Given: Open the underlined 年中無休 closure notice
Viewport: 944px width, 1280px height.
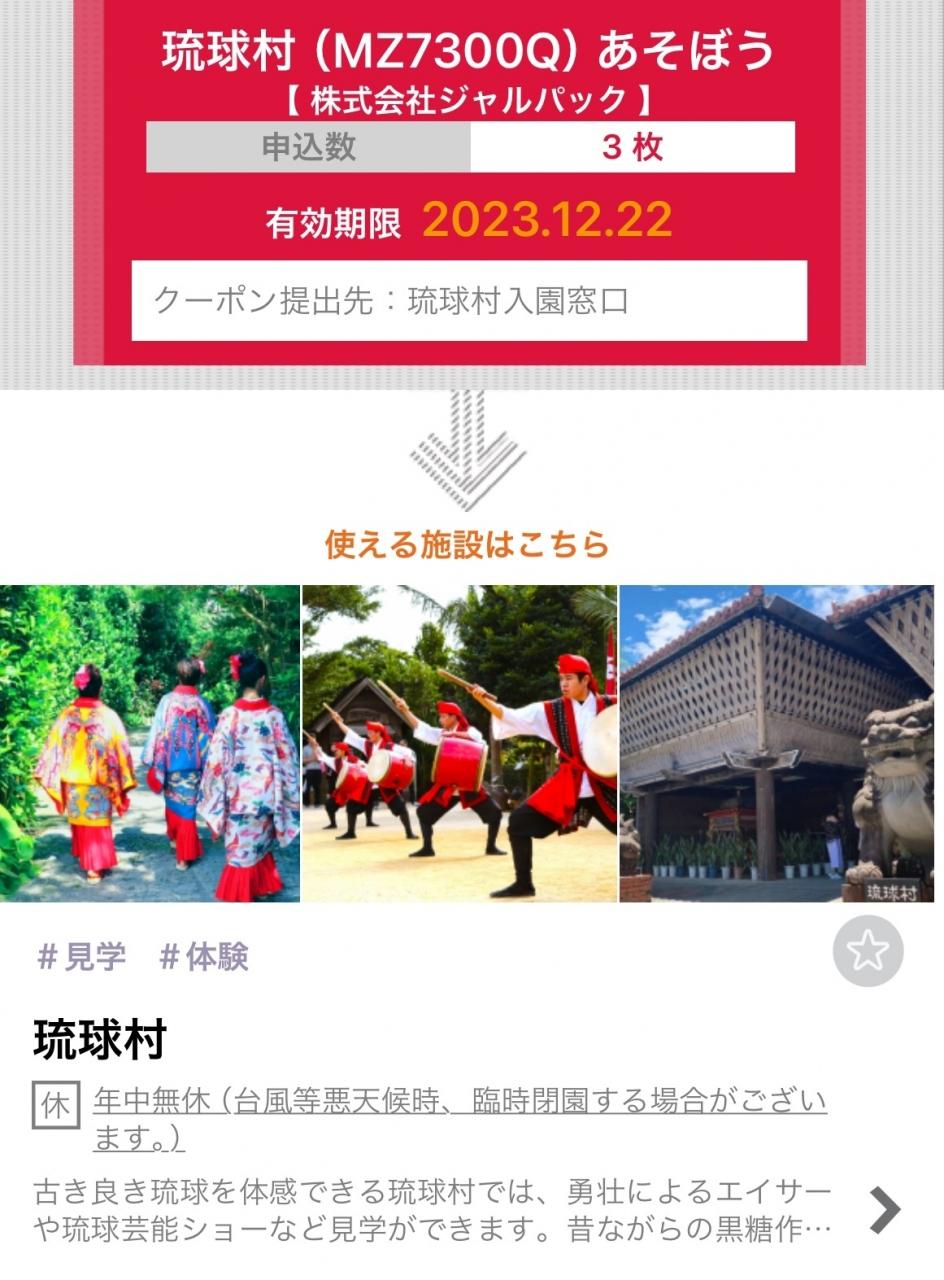Looking at the screenshot, I should coord(460,1119).
